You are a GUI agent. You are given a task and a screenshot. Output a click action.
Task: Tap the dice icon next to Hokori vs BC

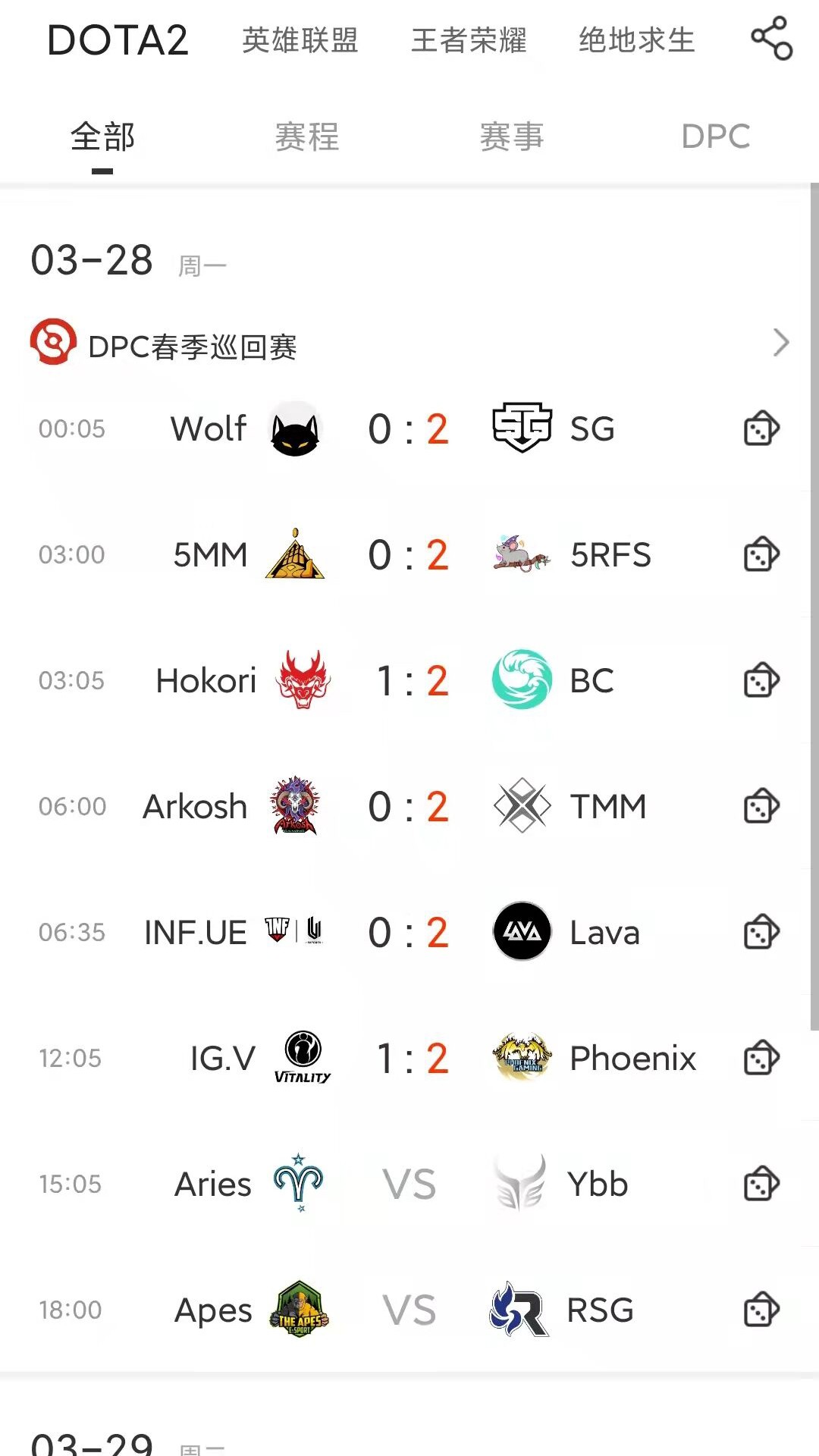761,680
